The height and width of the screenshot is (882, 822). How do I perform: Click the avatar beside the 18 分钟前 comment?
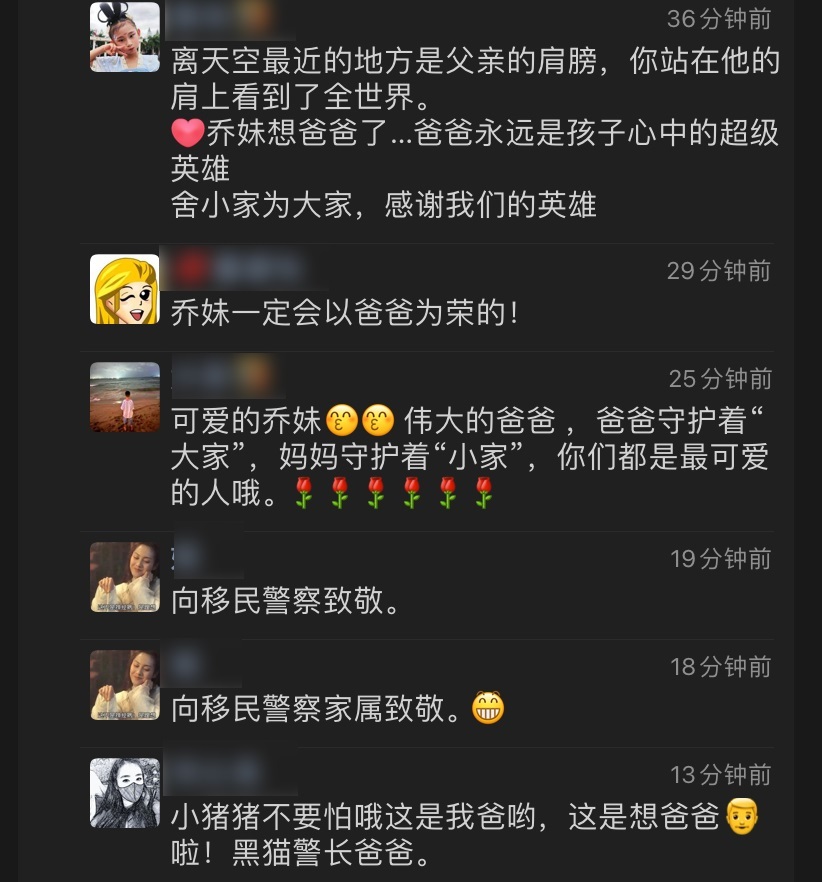pyautogui.click(x=124, y=683)
